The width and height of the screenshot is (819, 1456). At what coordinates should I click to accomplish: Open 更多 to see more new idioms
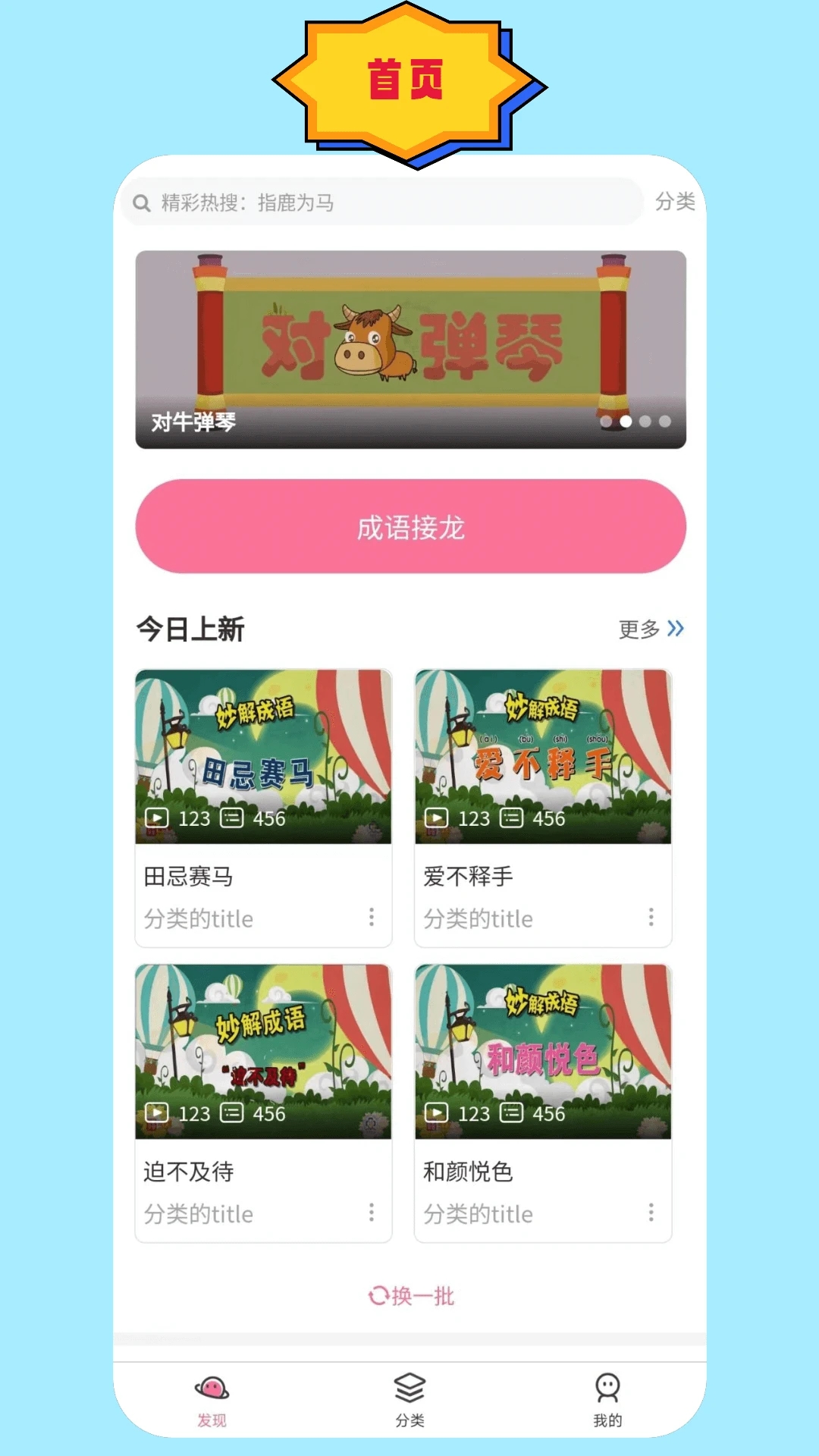tap(651, 629)
